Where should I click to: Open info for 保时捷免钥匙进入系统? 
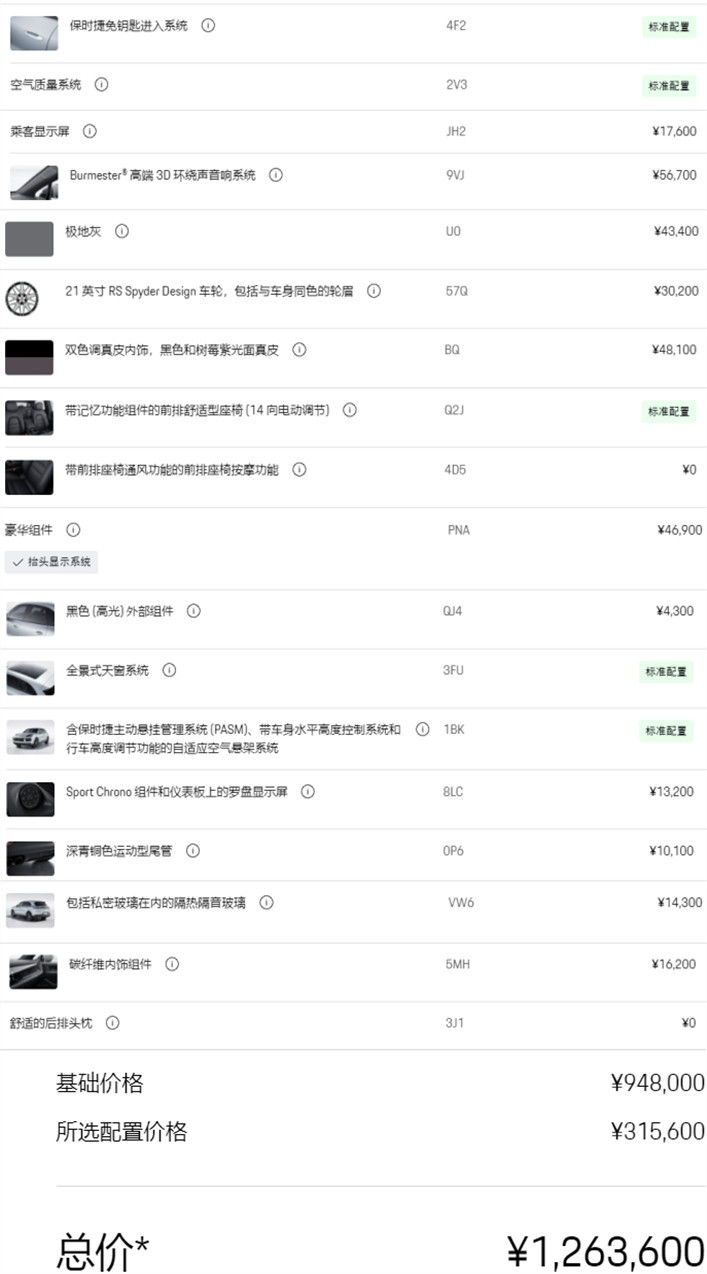click(208, 26)
